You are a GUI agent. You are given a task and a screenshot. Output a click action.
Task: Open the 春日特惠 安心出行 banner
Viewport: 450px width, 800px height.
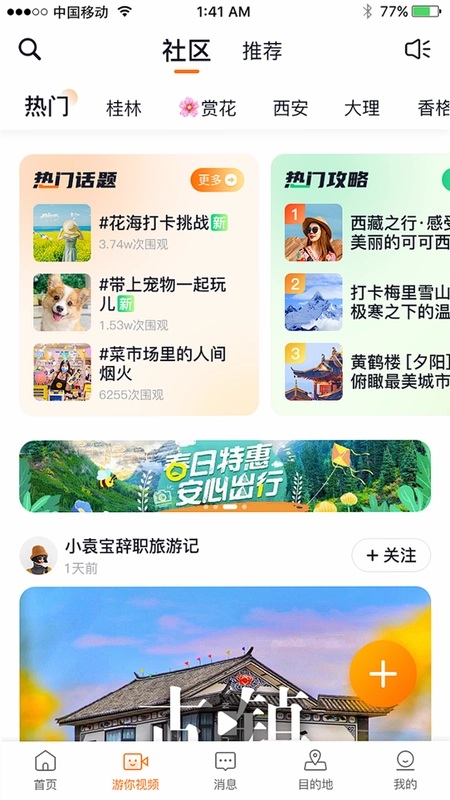(x=225, y=476)
